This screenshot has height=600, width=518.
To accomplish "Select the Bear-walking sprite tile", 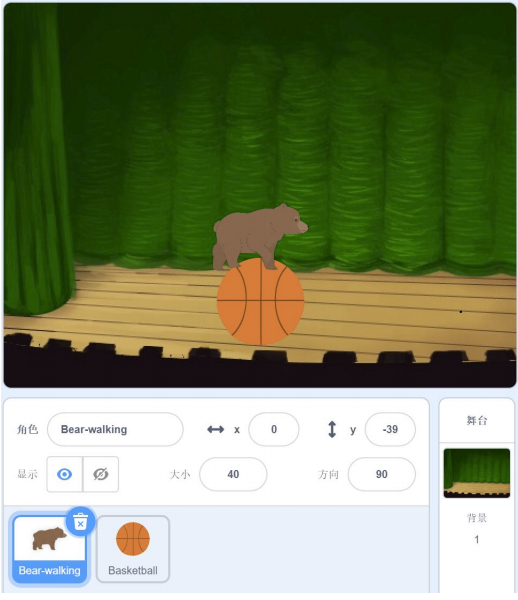I will 50,549.
